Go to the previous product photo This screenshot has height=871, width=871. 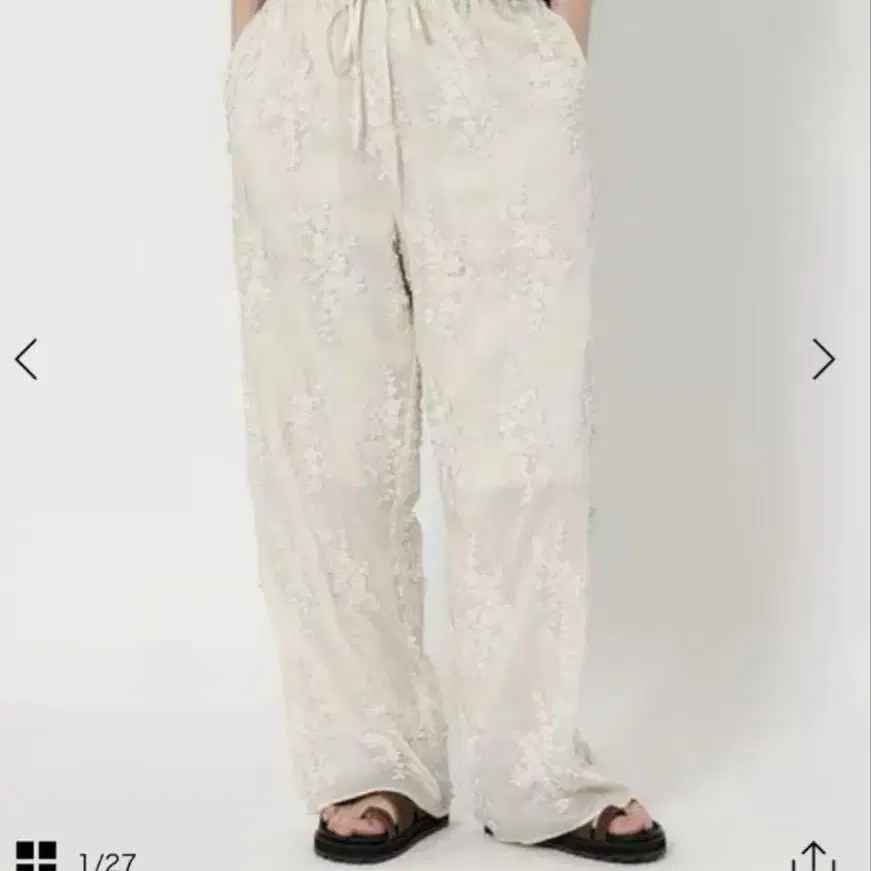26,359
